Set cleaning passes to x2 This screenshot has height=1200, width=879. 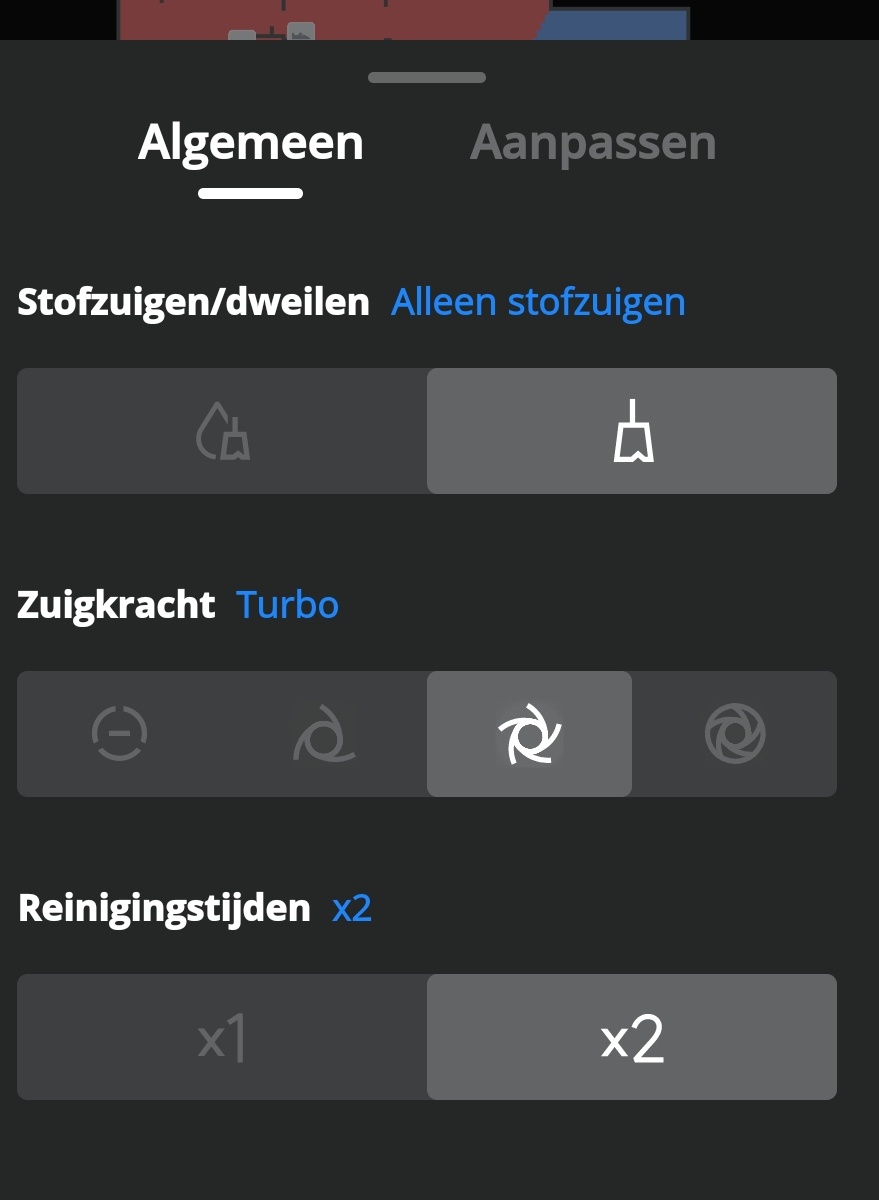point(632,1037)
